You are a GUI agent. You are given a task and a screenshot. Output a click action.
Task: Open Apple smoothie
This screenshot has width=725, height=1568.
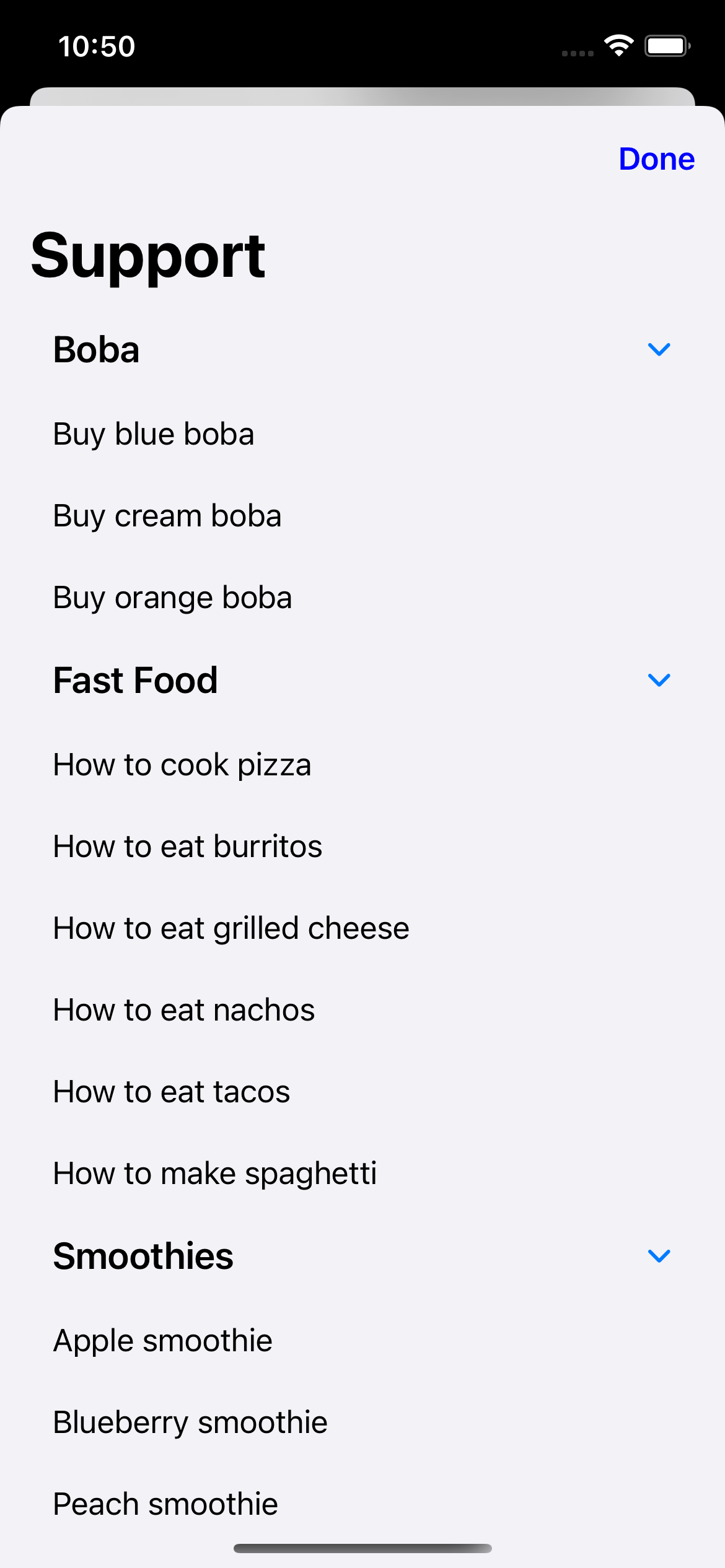coord(163,1341)
